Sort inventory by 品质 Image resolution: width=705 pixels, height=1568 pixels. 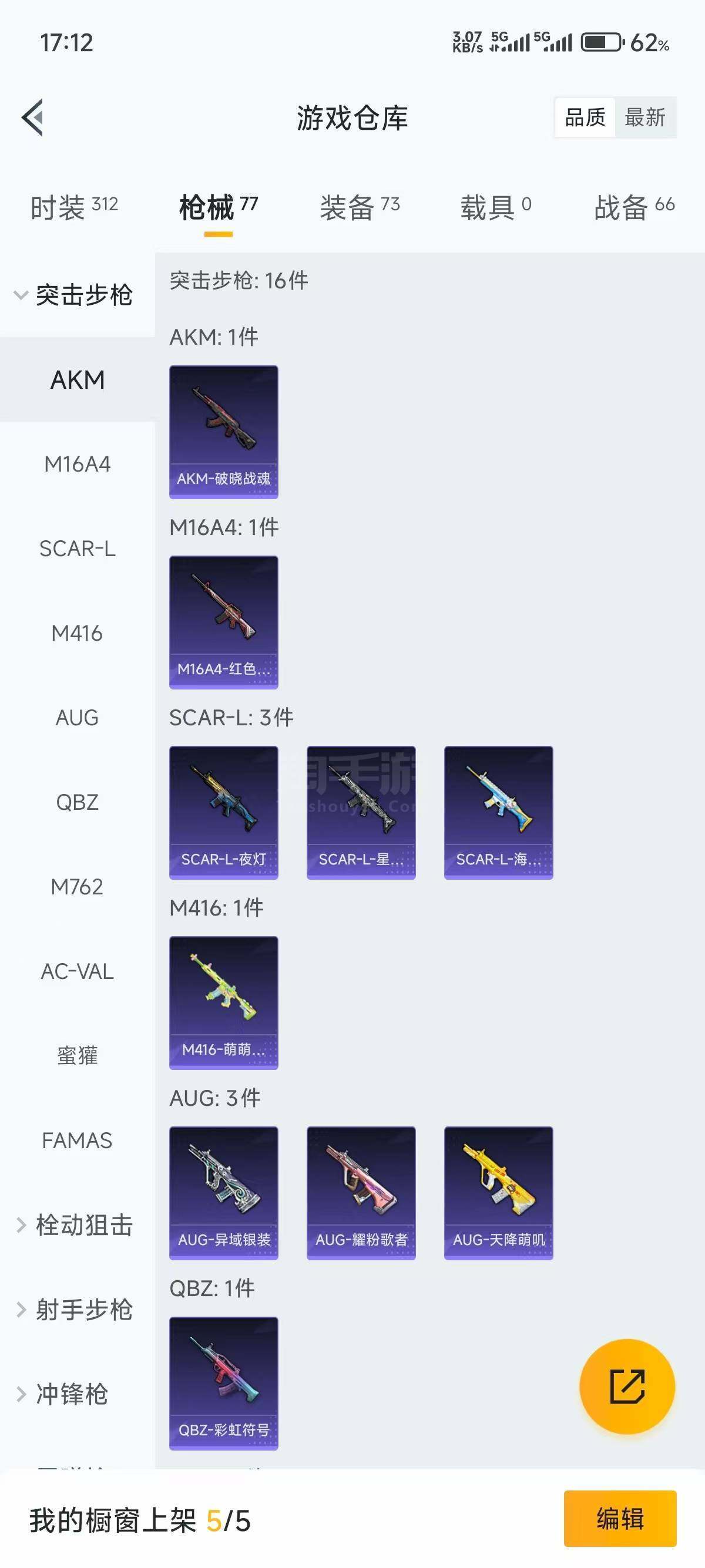coord(585,117)
